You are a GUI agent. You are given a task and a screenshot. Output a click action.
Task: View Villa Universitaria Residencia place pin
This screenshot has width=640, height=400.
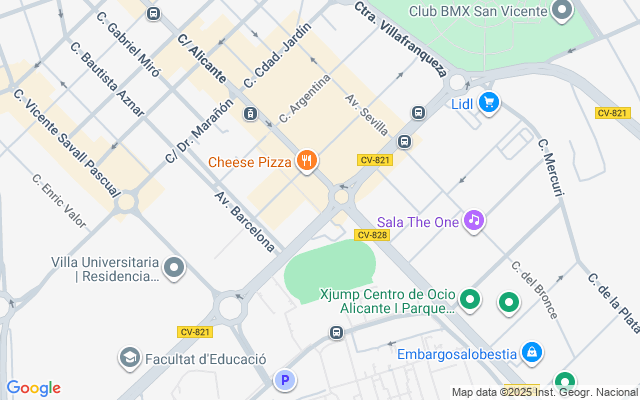click(x=175, y=267)
